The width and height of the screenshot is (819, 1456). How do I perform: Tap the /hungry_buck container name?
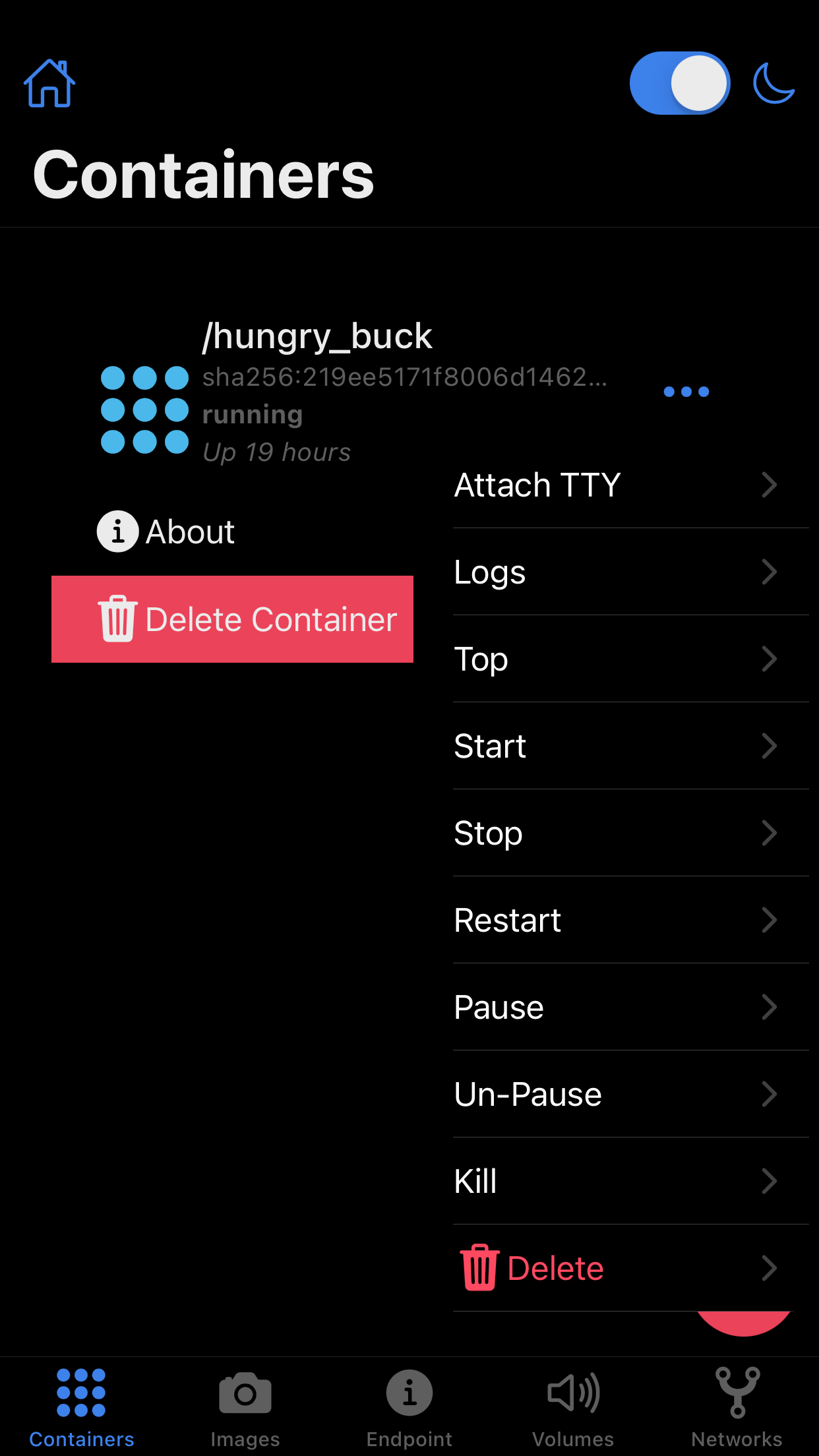click(317, 336)
